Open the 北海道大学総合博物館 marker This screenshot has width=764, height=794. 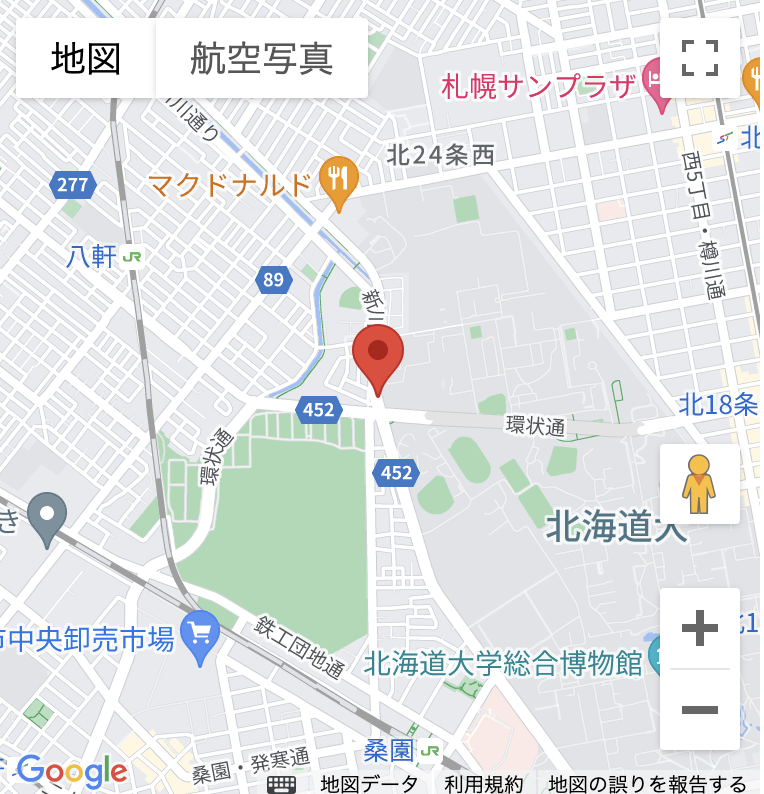[661, 657]
